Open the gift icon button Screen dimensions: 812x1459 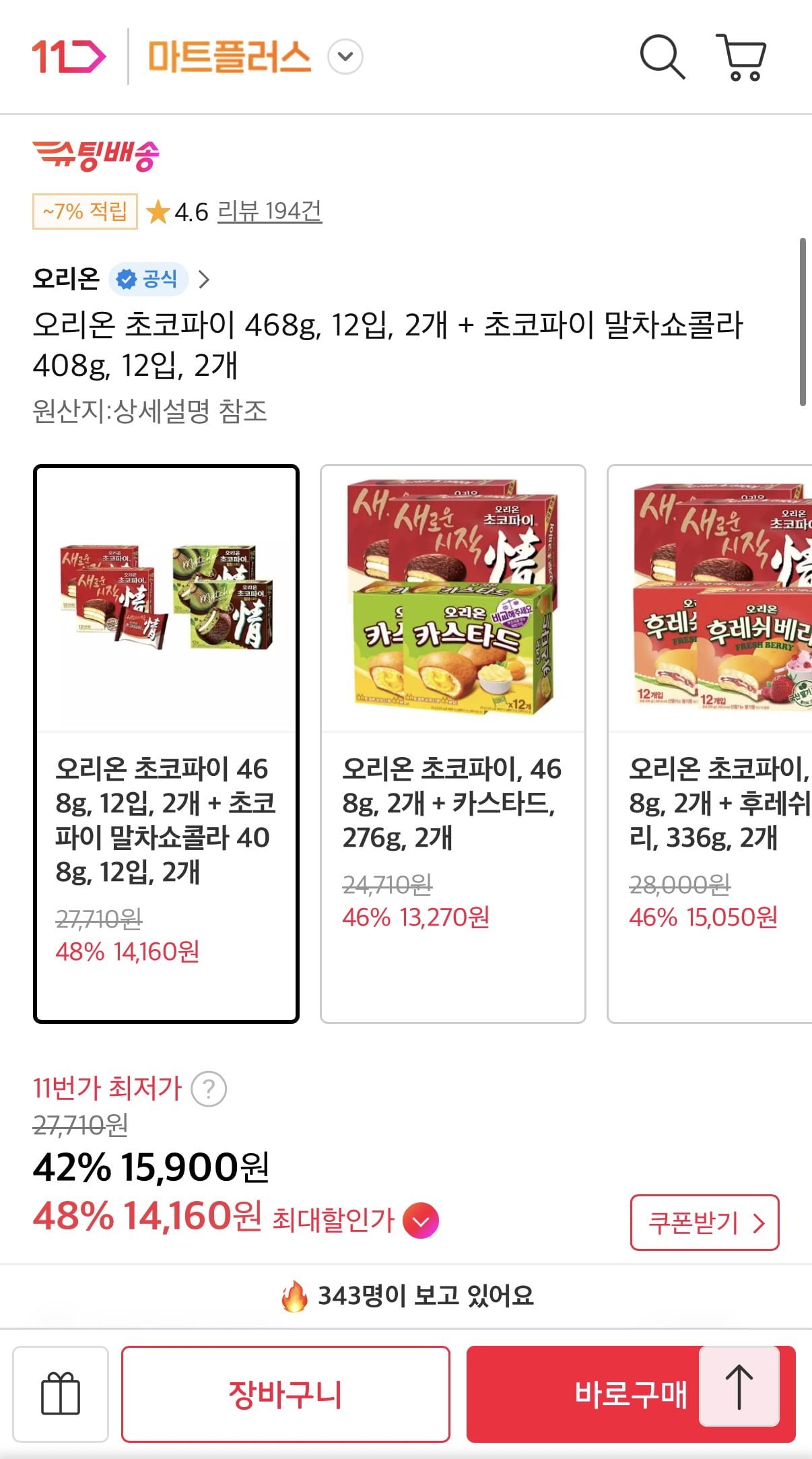61,1394
